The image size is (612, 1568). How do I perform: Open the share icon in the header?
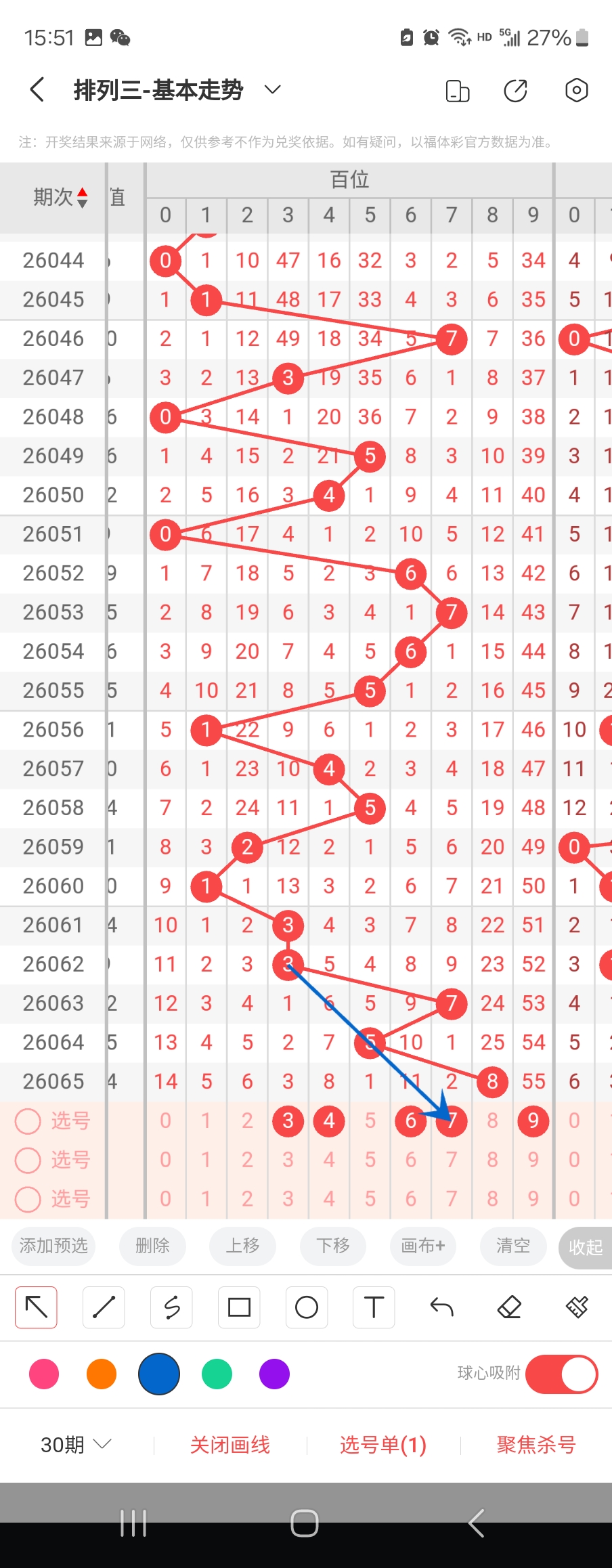pos(515,90)
